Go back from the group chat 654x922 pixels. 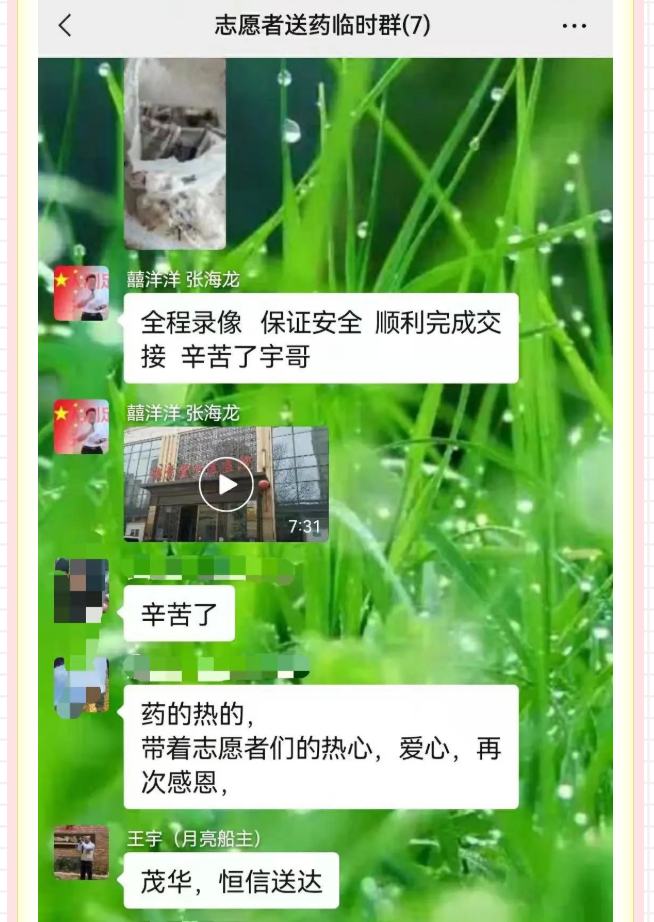[66, 26]
